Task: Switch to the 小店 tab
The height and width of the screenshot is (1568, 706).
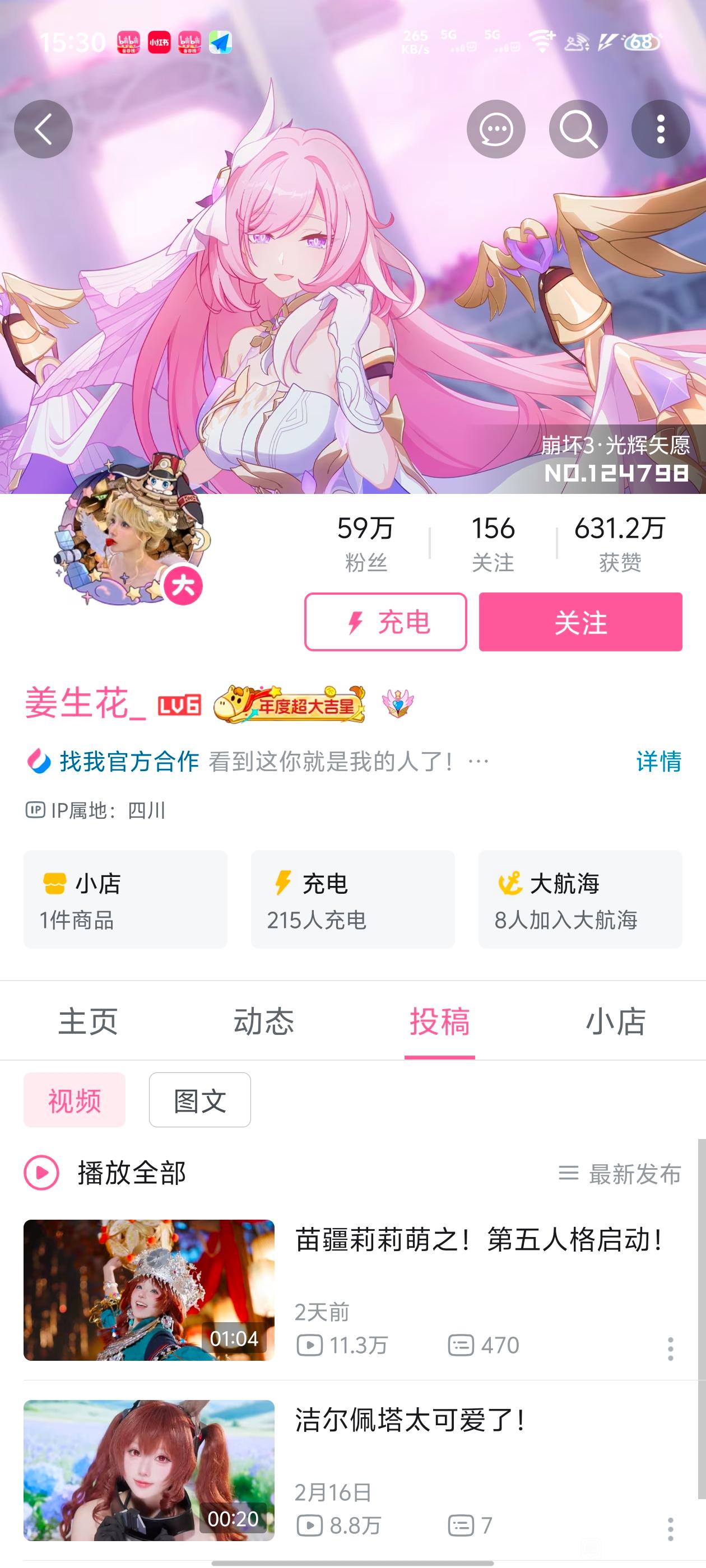Action: 615,1021
